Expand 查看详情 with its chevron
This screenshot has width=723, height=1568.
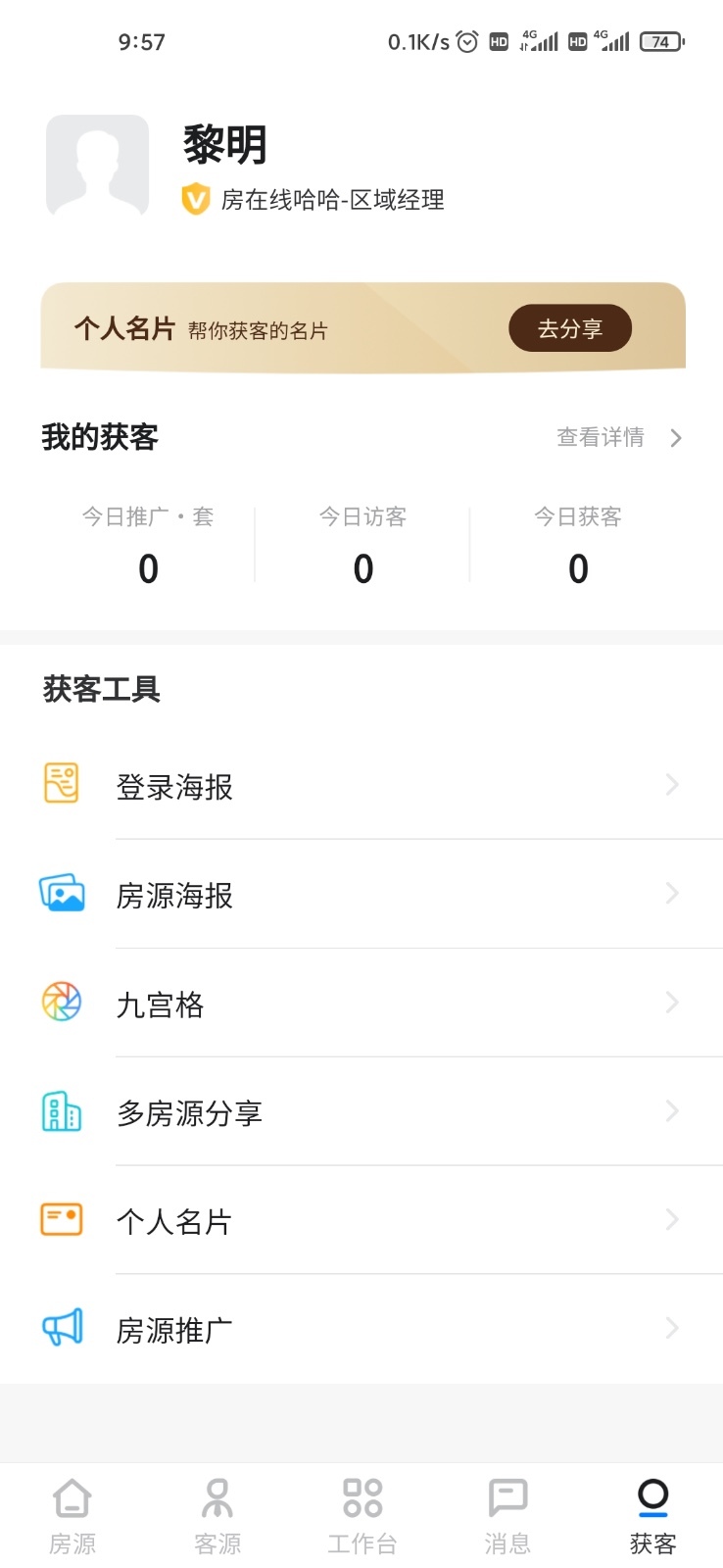pos(674,438)
